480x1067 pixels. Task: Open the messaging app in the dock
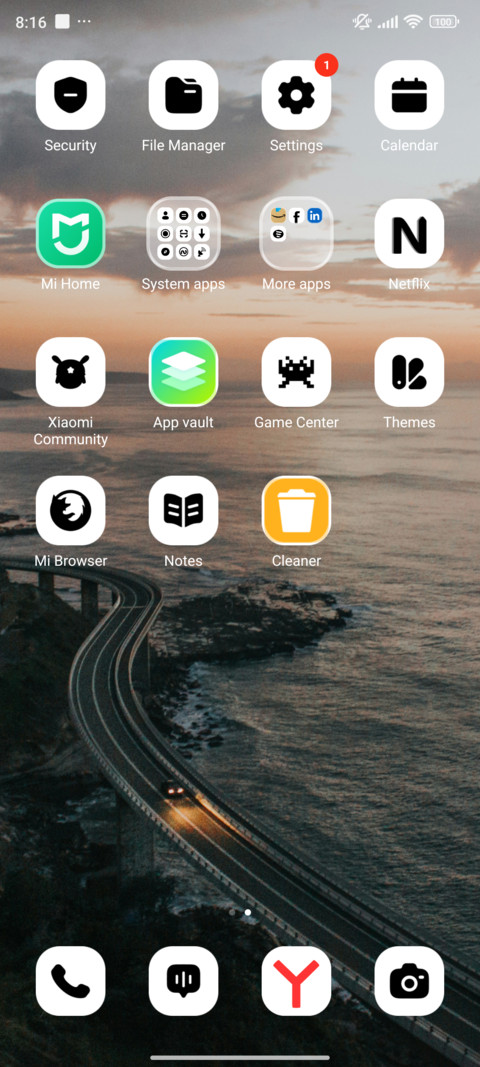[x=183, y=981]
